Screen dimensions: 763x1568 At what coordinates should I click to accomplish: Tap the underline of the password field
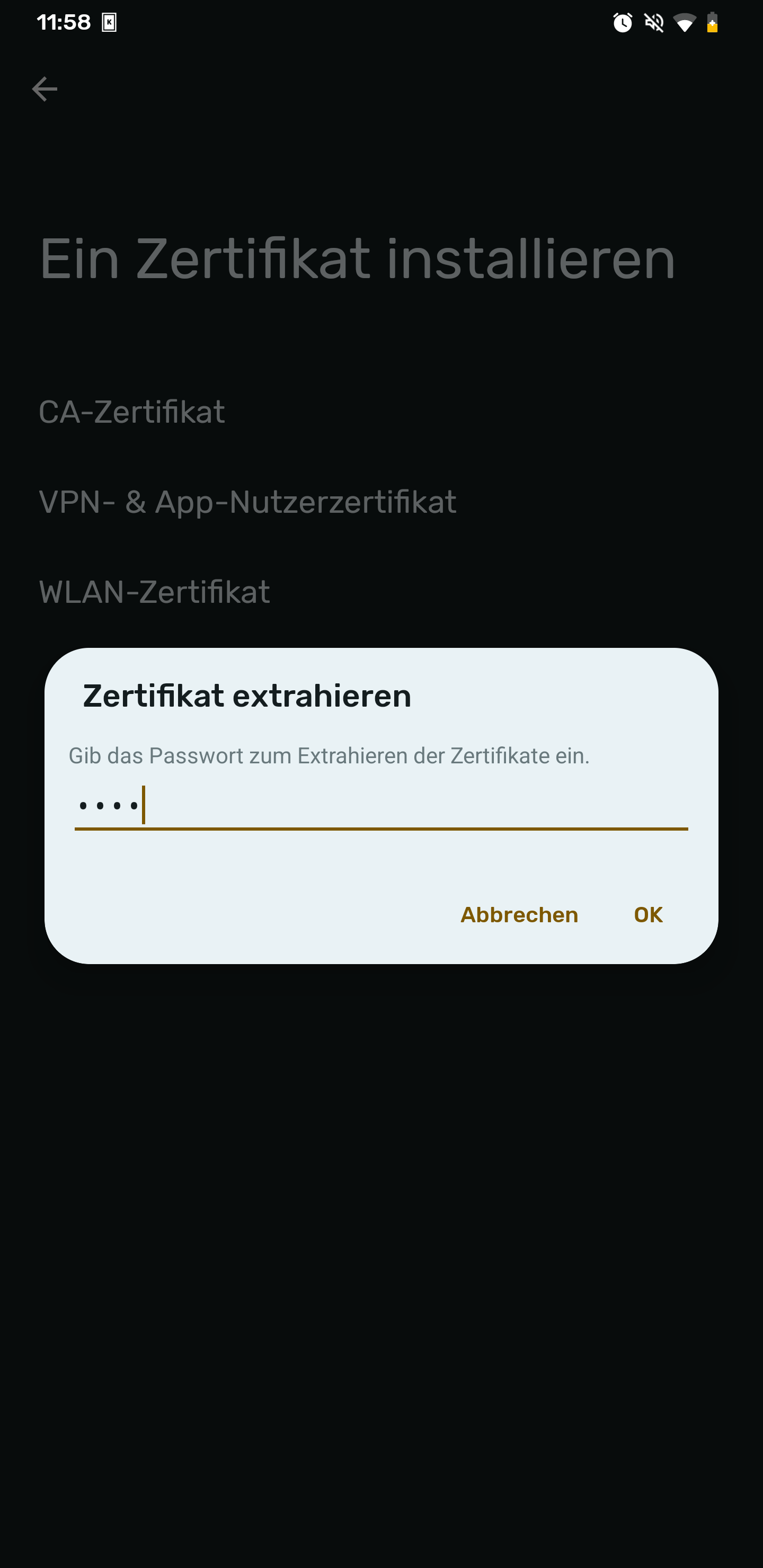pos(380,828)
